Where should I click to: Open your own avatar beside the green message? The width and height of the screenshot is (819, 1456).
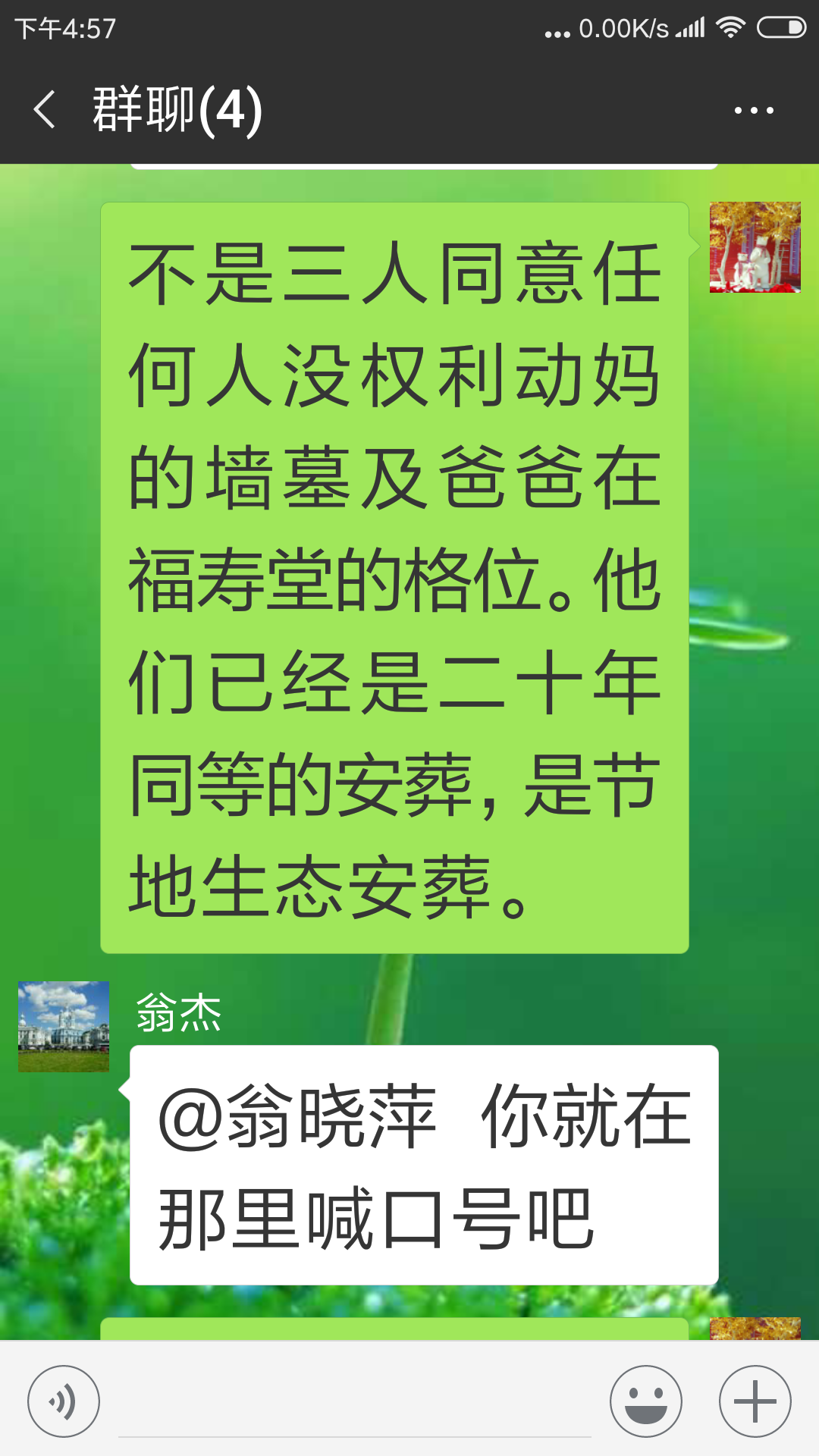(755, 247)
